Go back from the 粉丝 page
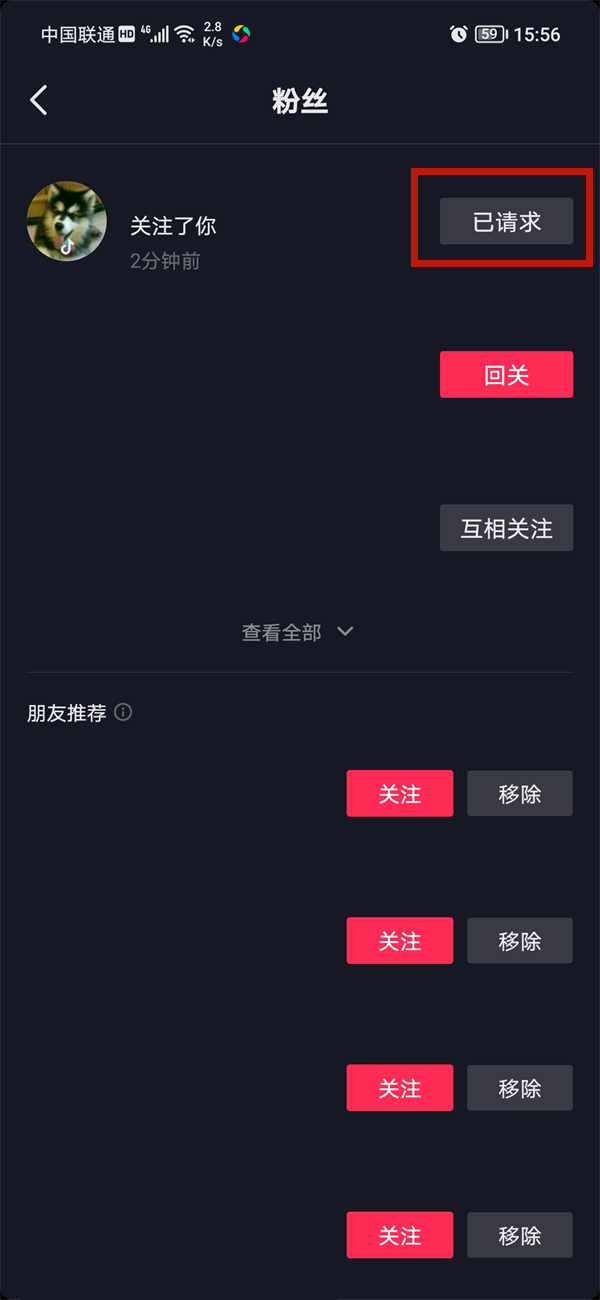The height and width of the screenshot is (1300, 600). (39, 100)
